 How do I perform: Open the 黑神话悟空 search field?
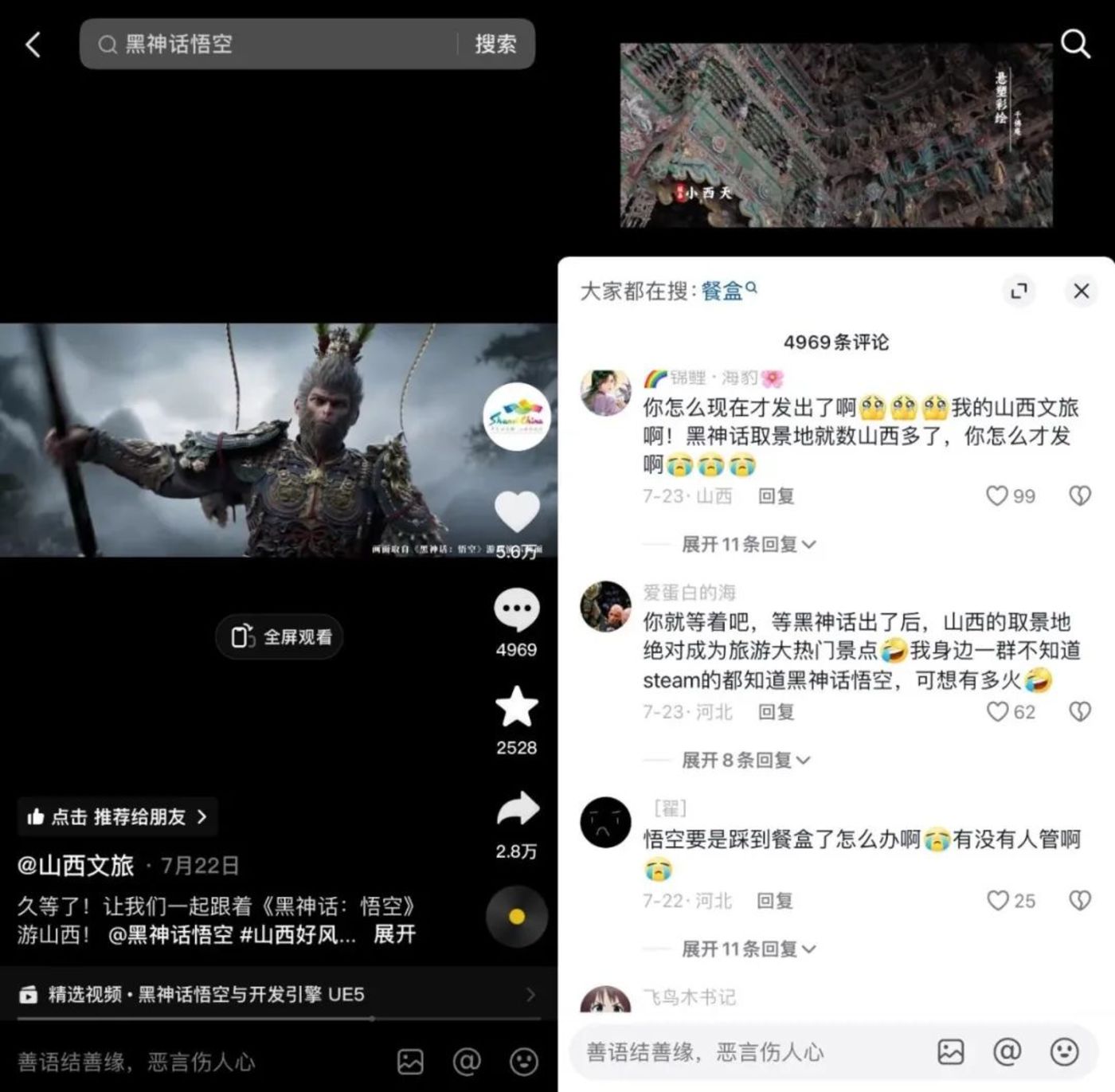[x=271, y=44]
